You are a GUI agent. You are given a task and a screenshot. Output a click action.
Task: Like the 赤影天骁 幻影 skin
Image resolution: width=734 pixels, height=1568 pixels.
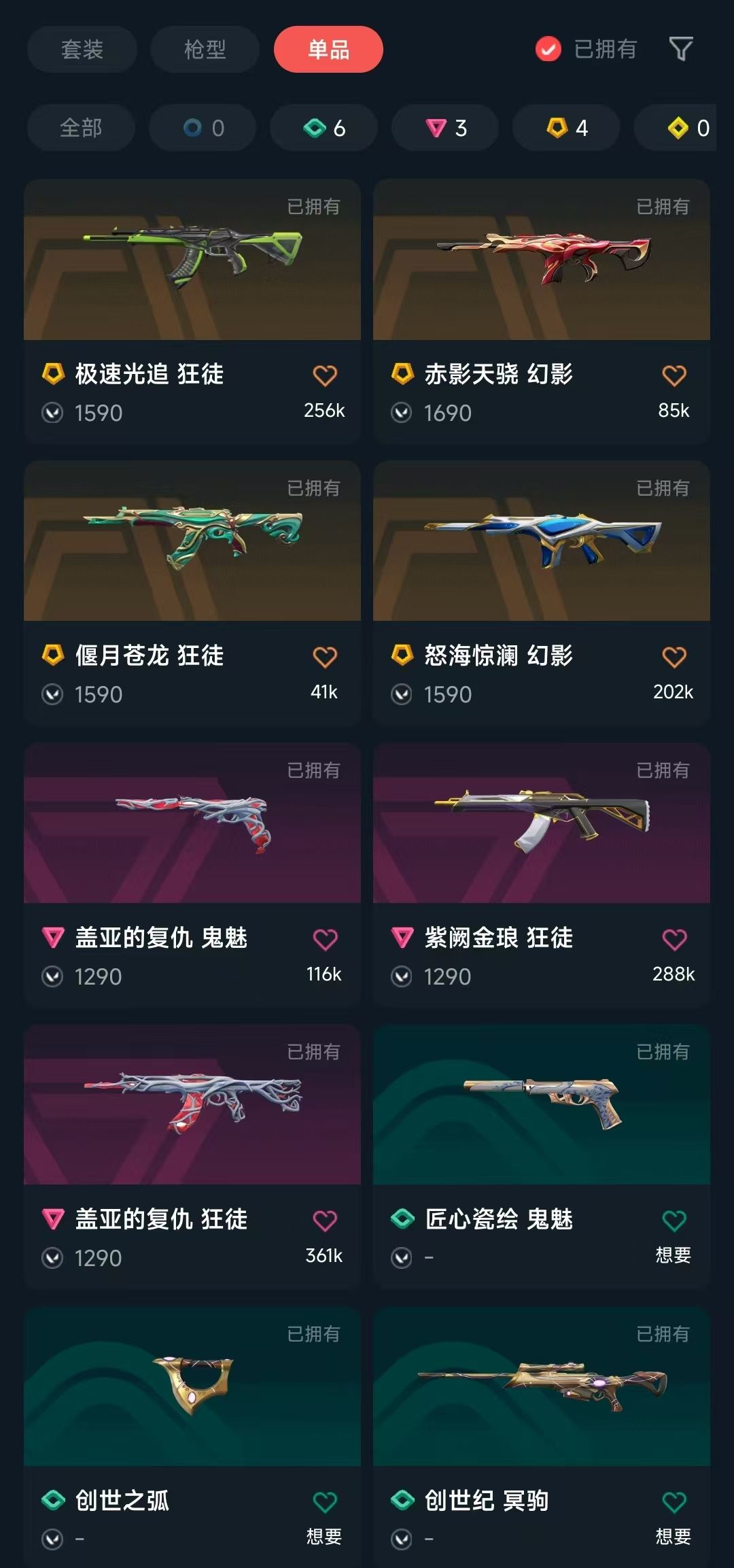pos(674,375)
